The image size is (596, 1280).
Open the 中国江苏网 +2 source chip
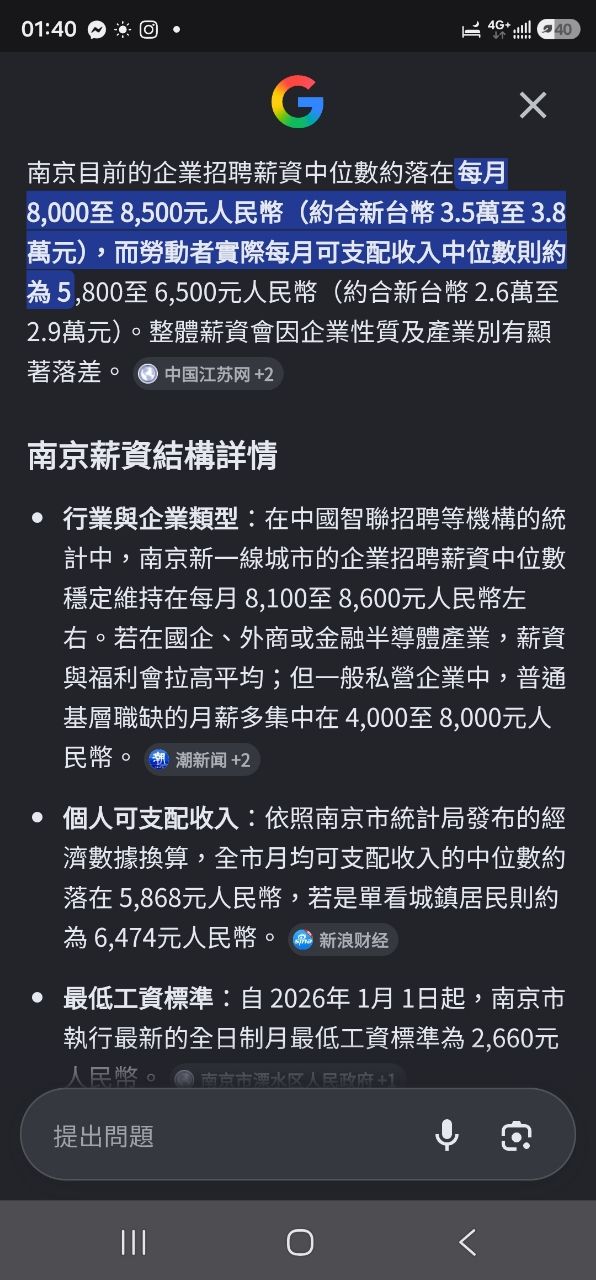(208, 374)
